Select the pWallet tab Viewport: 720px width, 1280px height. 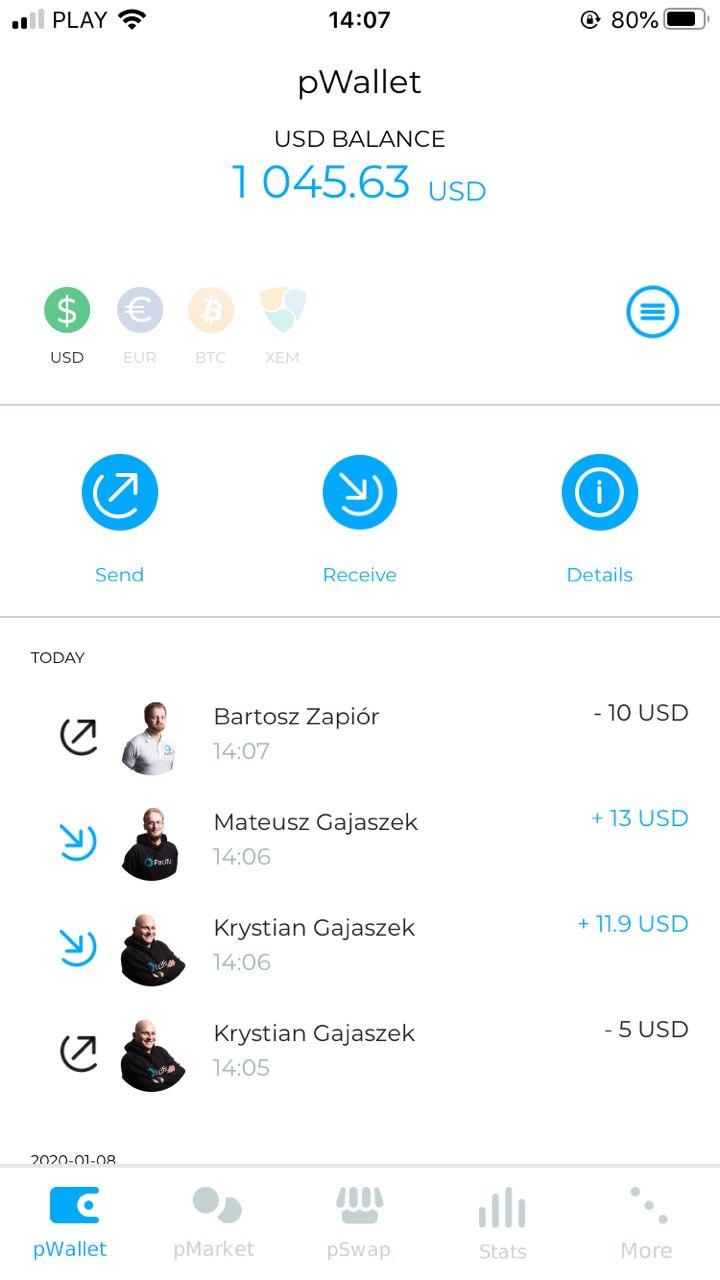[70, 1222]
